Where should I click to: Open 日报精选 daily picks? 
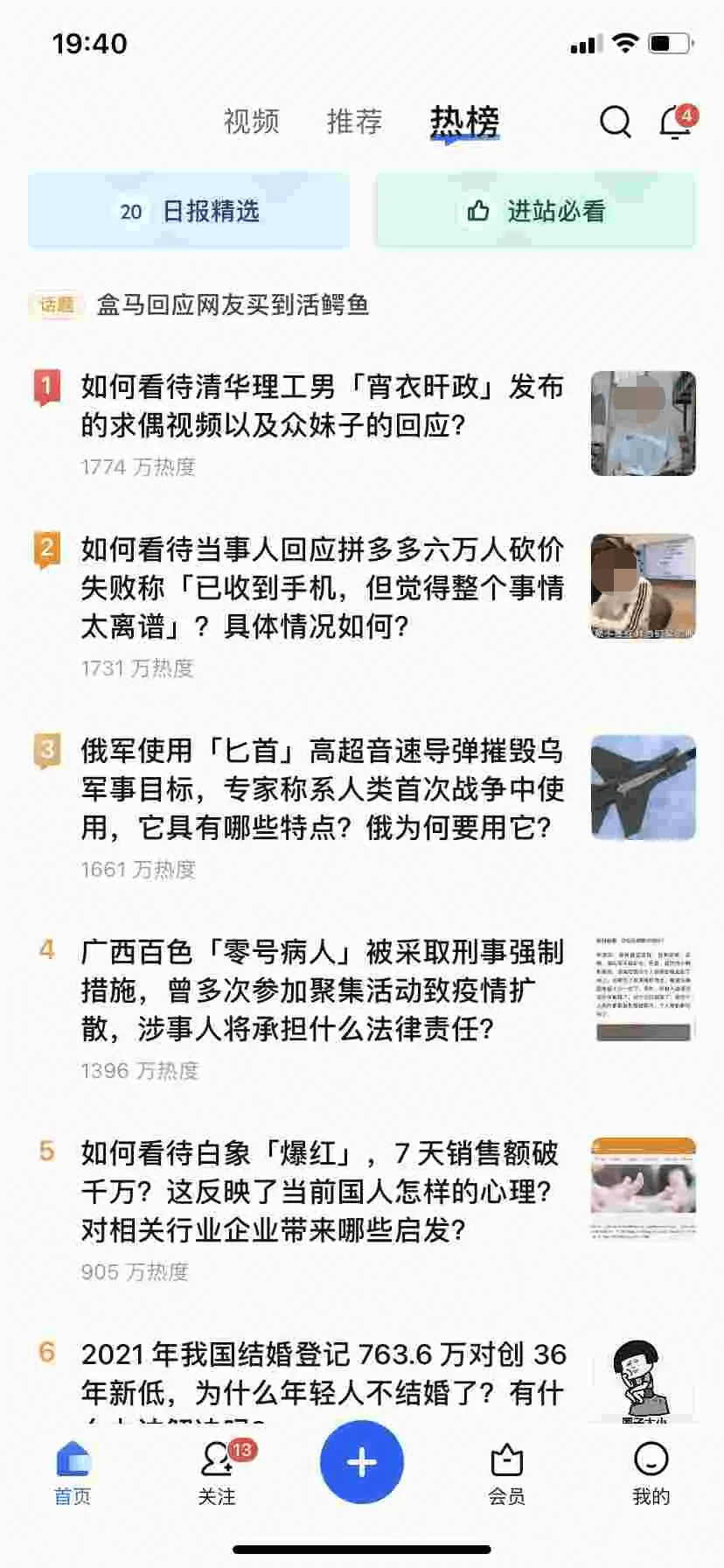[x=189, y=211]
